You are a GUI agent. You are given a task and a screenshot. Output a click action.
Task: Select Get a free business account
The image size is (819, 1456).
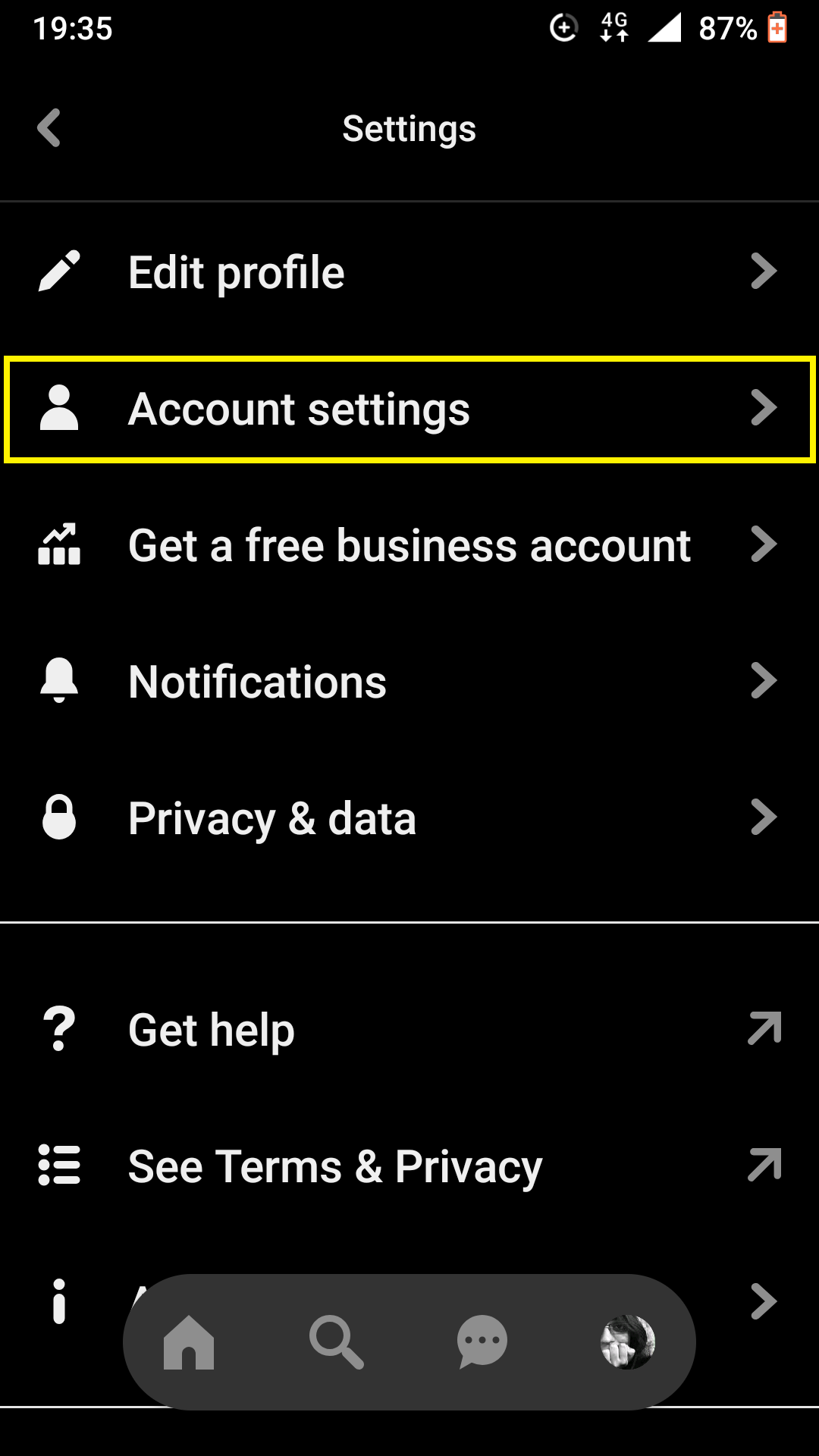[x=409, y=545]
